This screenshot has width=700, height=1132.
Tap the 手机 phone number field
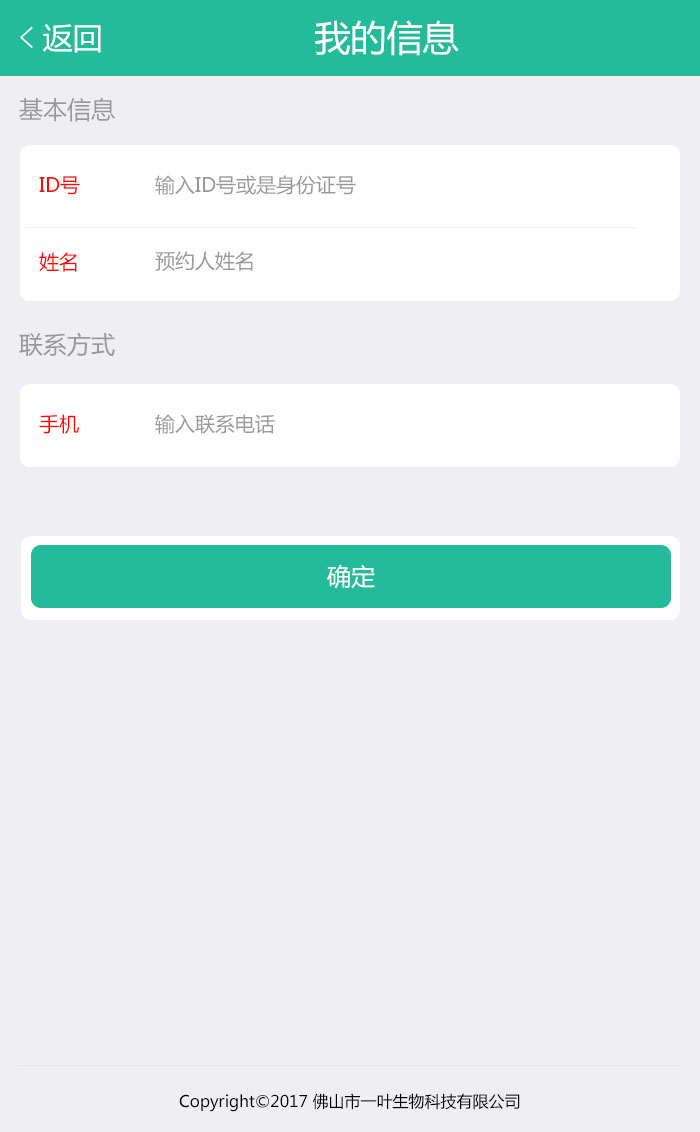[x=390, y=425]
